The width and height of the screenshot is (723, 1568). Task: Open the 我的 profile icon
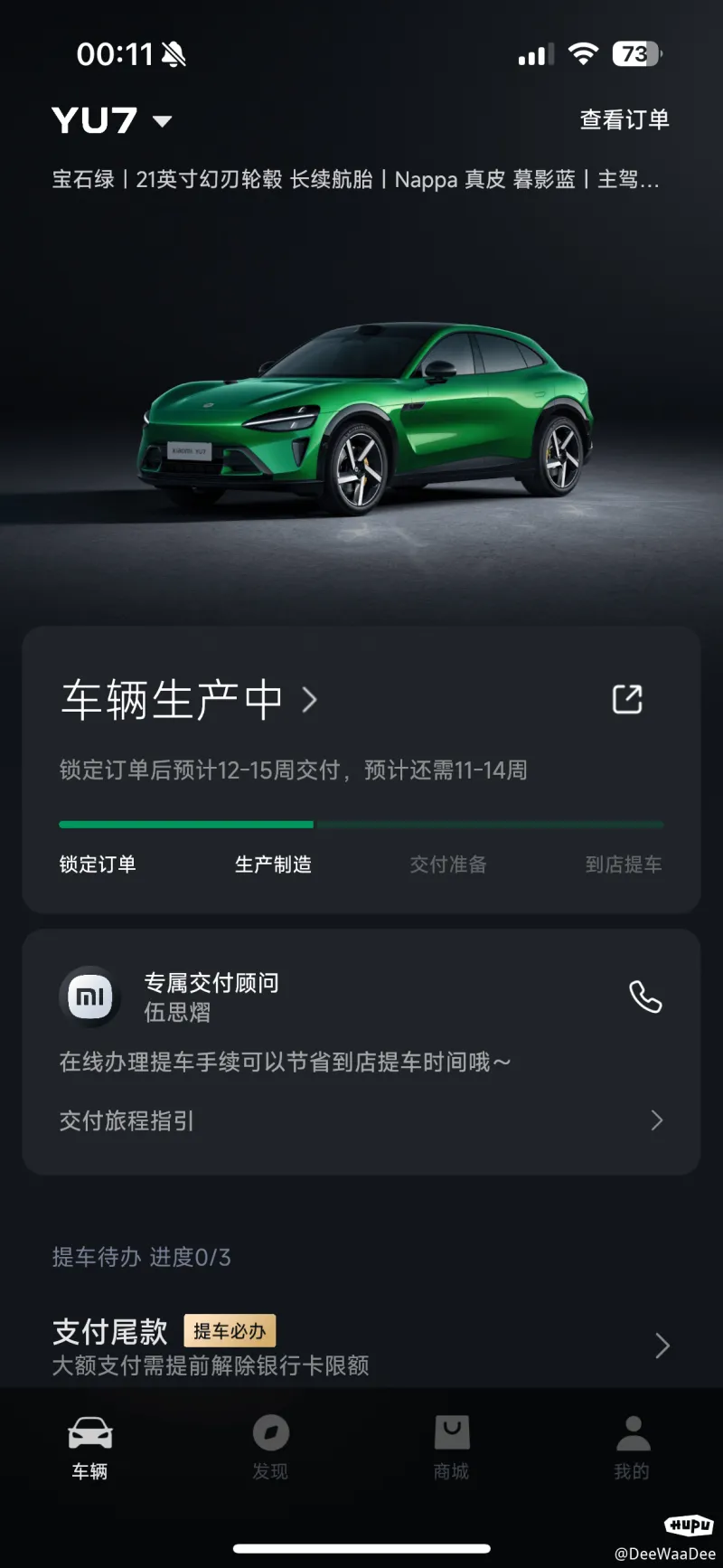632,1433
